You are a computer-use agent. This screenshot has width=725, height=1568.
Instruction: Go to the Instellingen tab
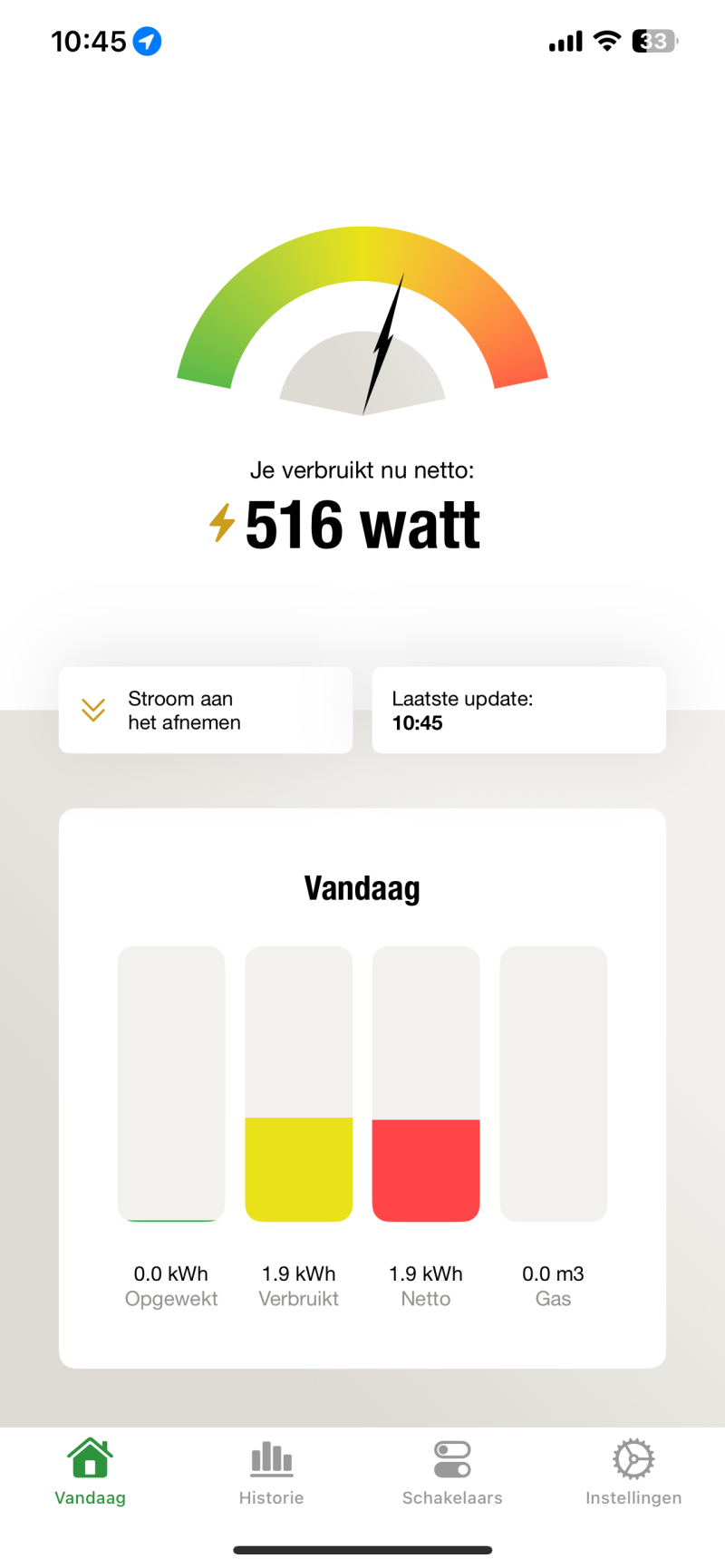[633, 1472]
